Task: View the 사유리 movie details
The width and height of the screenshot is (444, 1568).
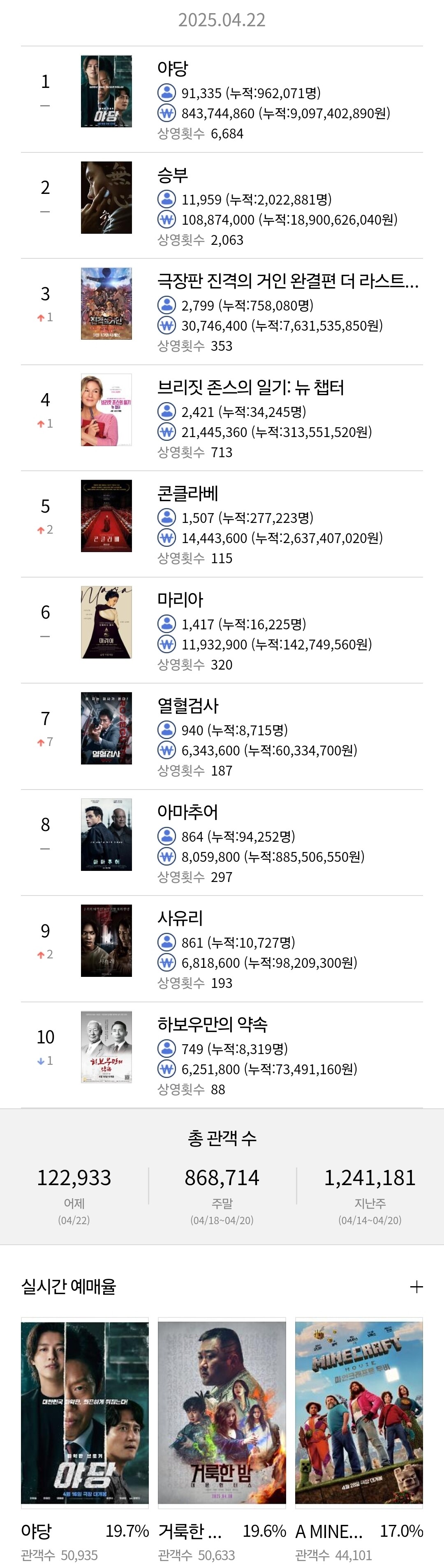Action: (x=222, y=949)
